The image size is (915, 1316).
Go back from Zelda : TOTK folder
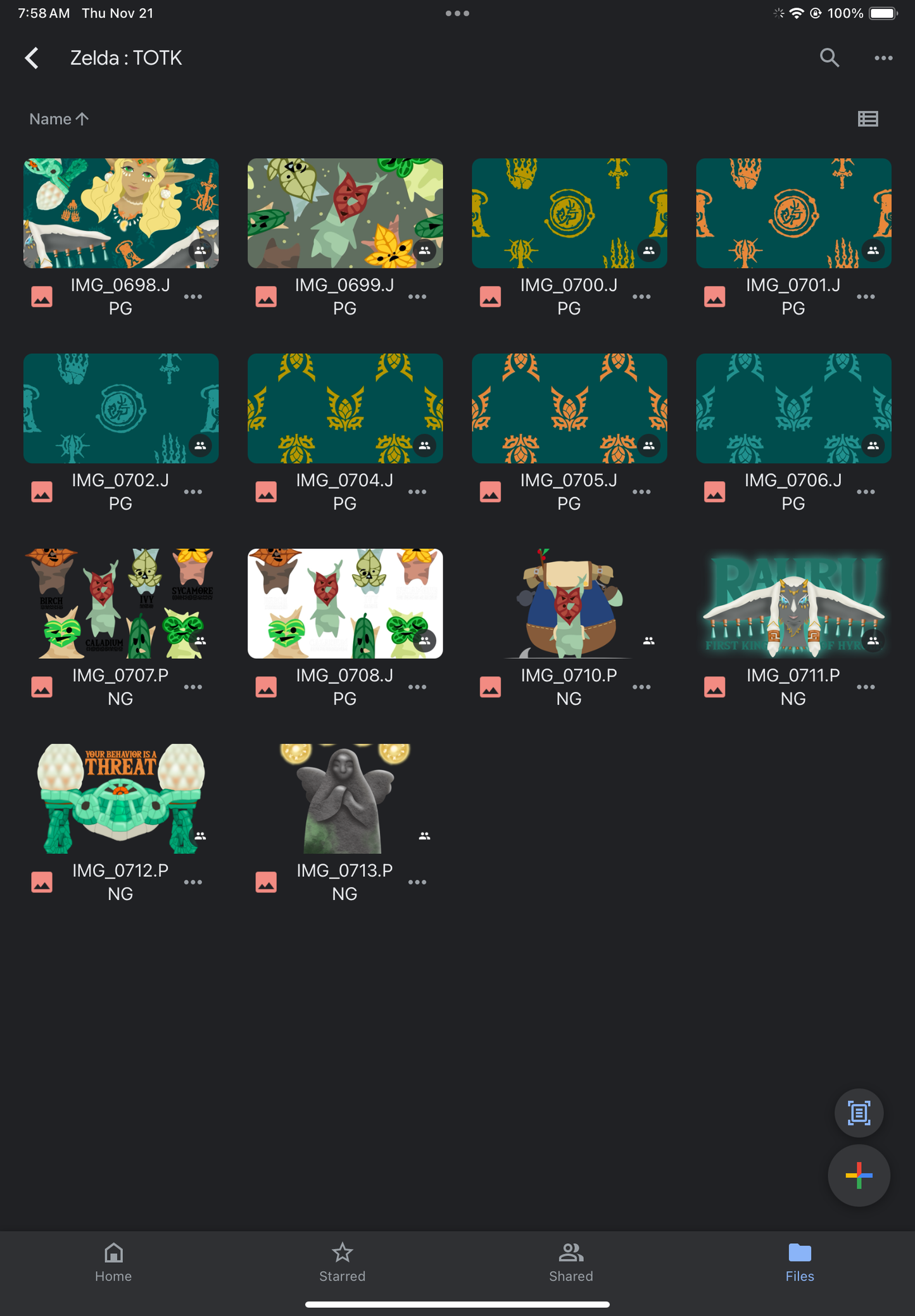coord(32,58)
